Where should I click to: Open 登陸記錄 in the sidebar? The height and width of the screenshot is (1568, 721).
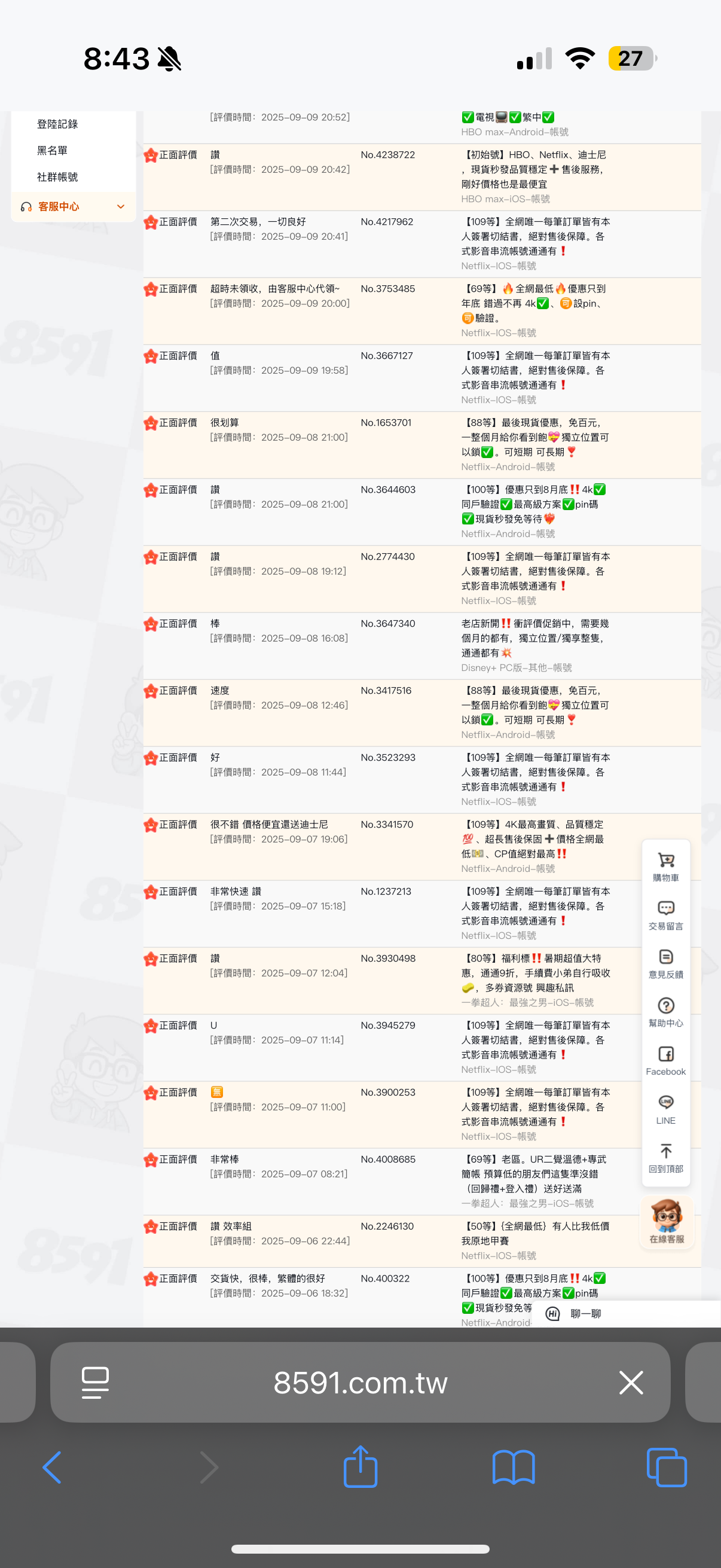tap(57, 124)
